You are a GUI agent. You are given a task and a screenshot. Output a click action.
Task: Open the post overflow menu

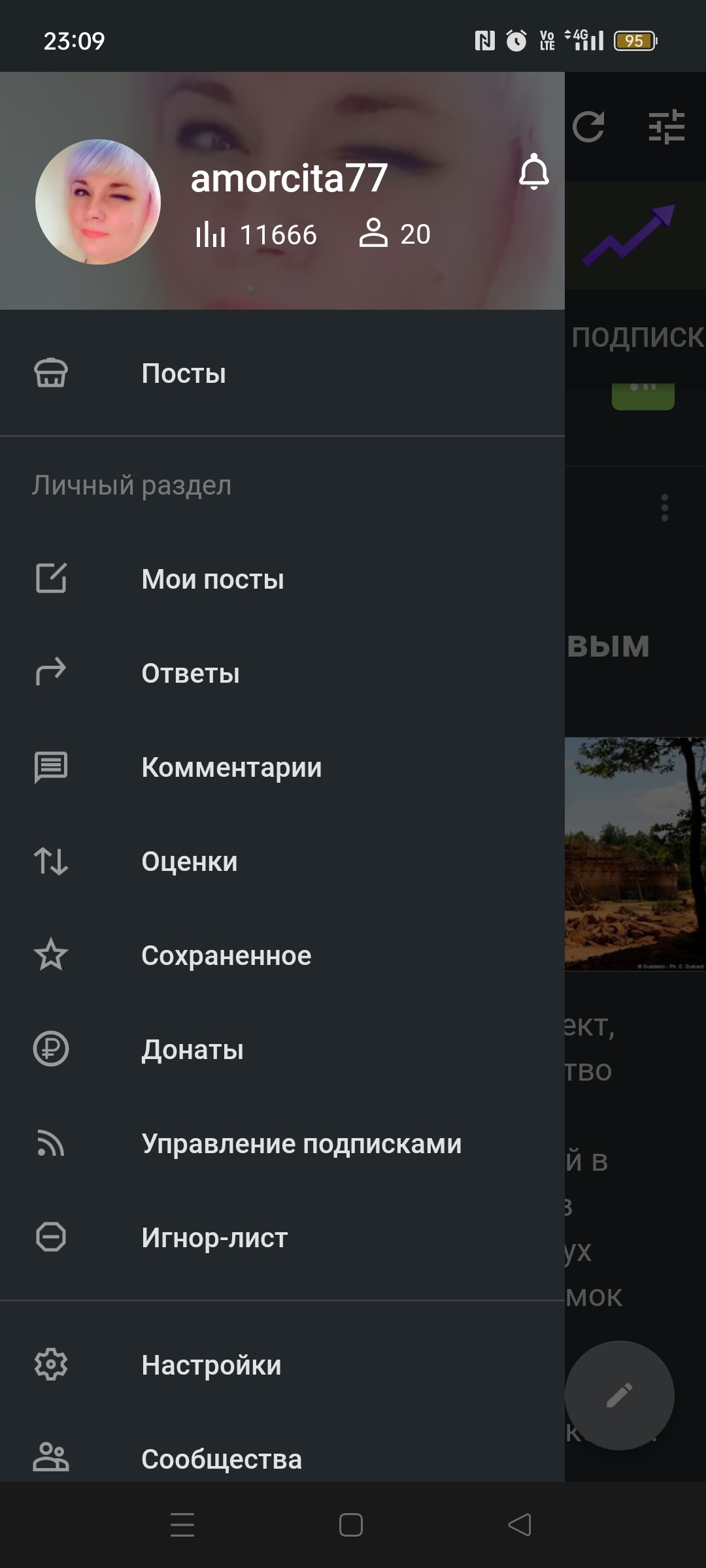[x=665, y=508]
